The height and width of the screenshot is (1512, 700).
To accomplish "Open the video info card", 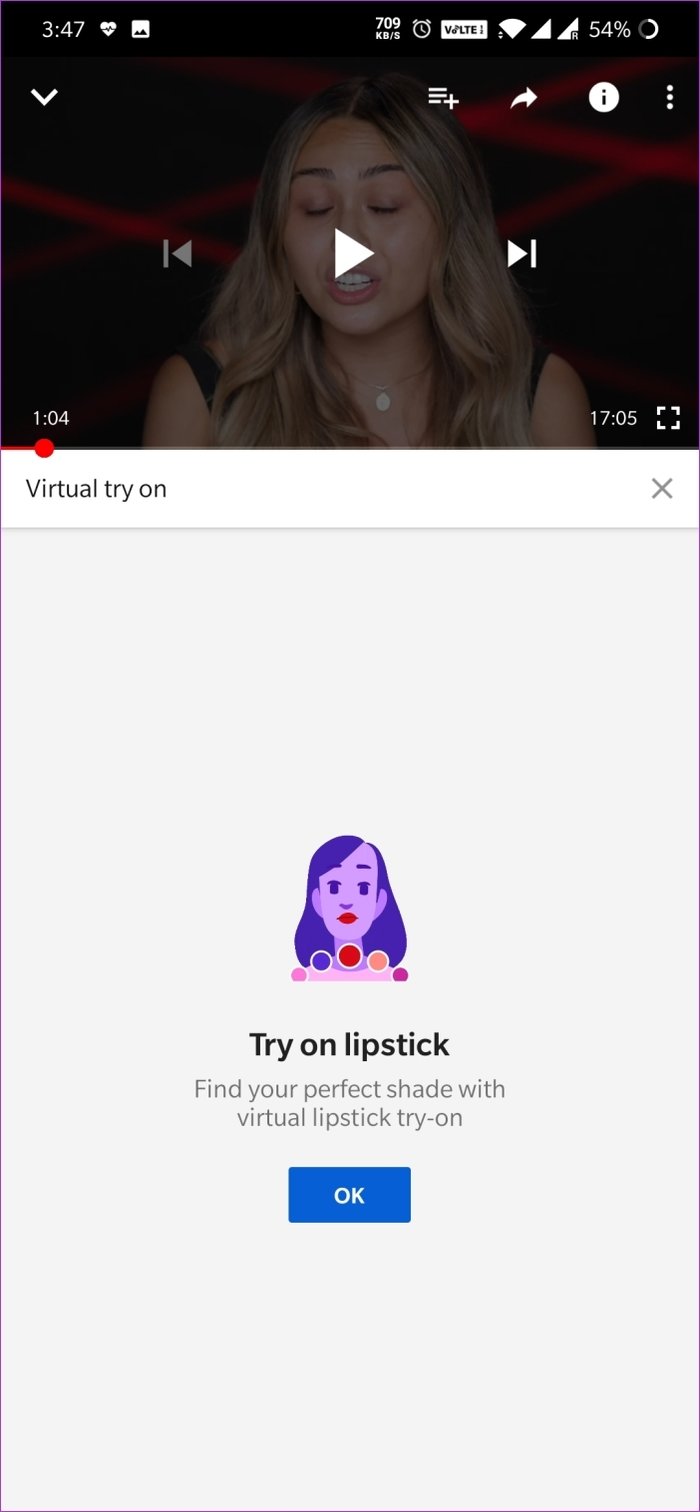I will coord(603,97).
